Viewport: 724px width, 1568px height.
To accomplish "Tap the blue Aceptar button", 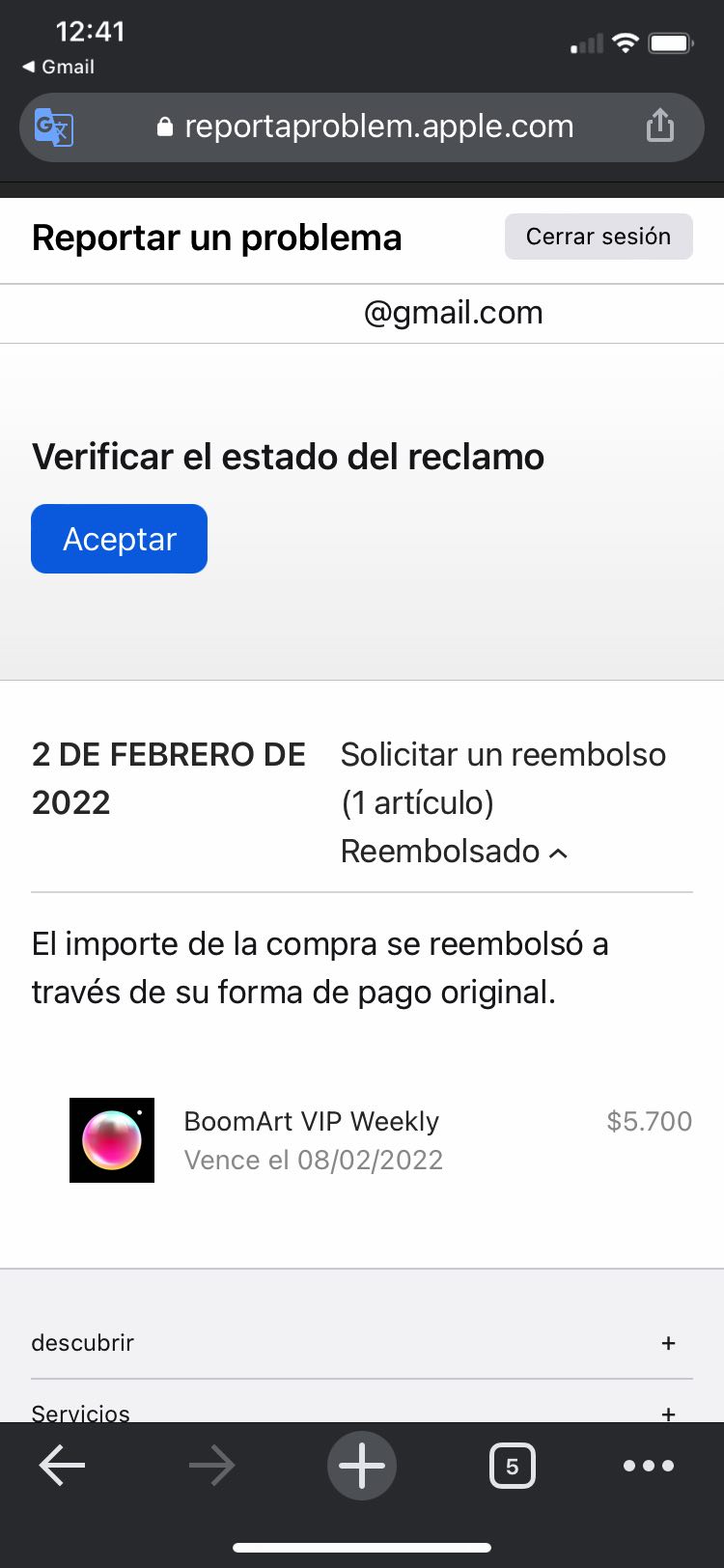I will pos(119,539).
